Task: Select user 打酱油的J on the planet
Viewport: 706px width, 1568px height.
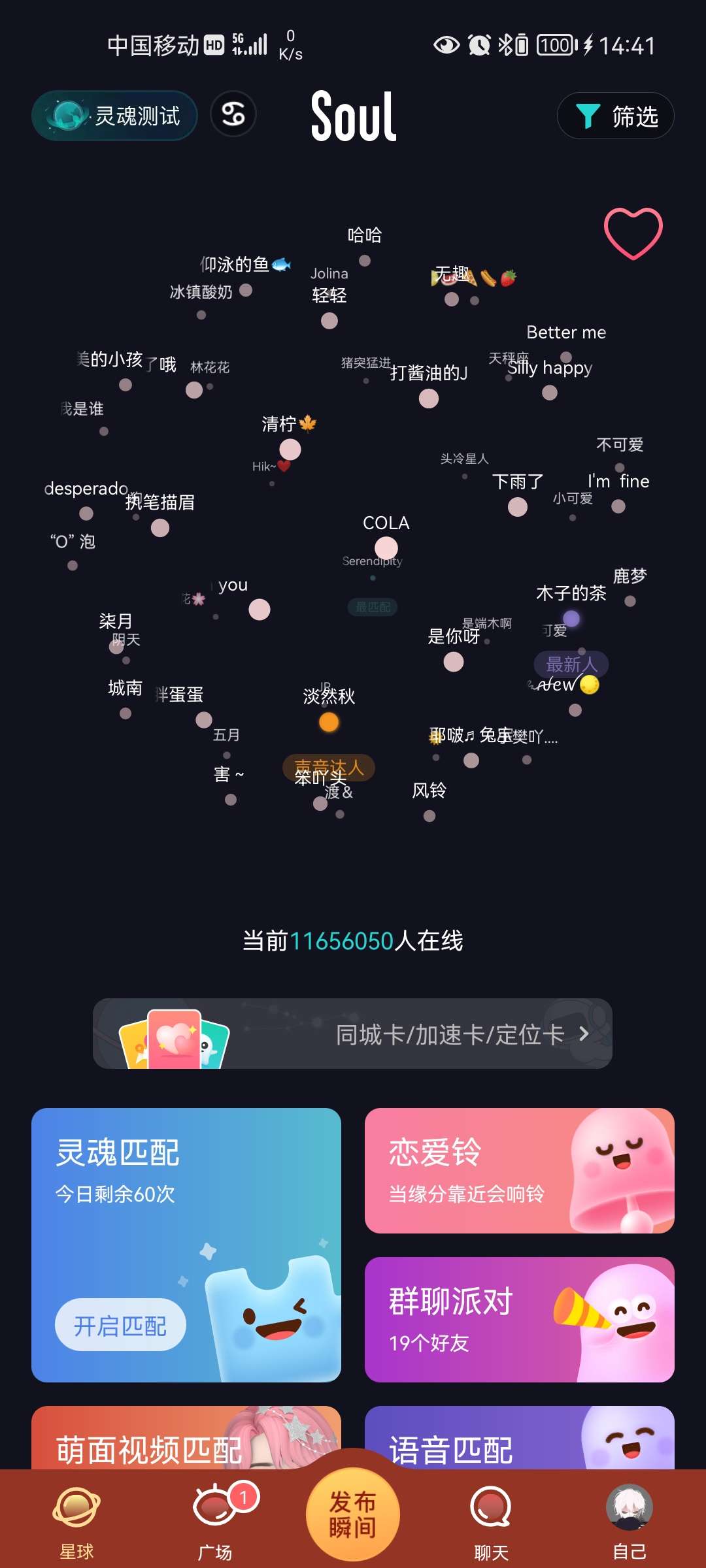Action: pyautogui.click(x=429, y=398)
